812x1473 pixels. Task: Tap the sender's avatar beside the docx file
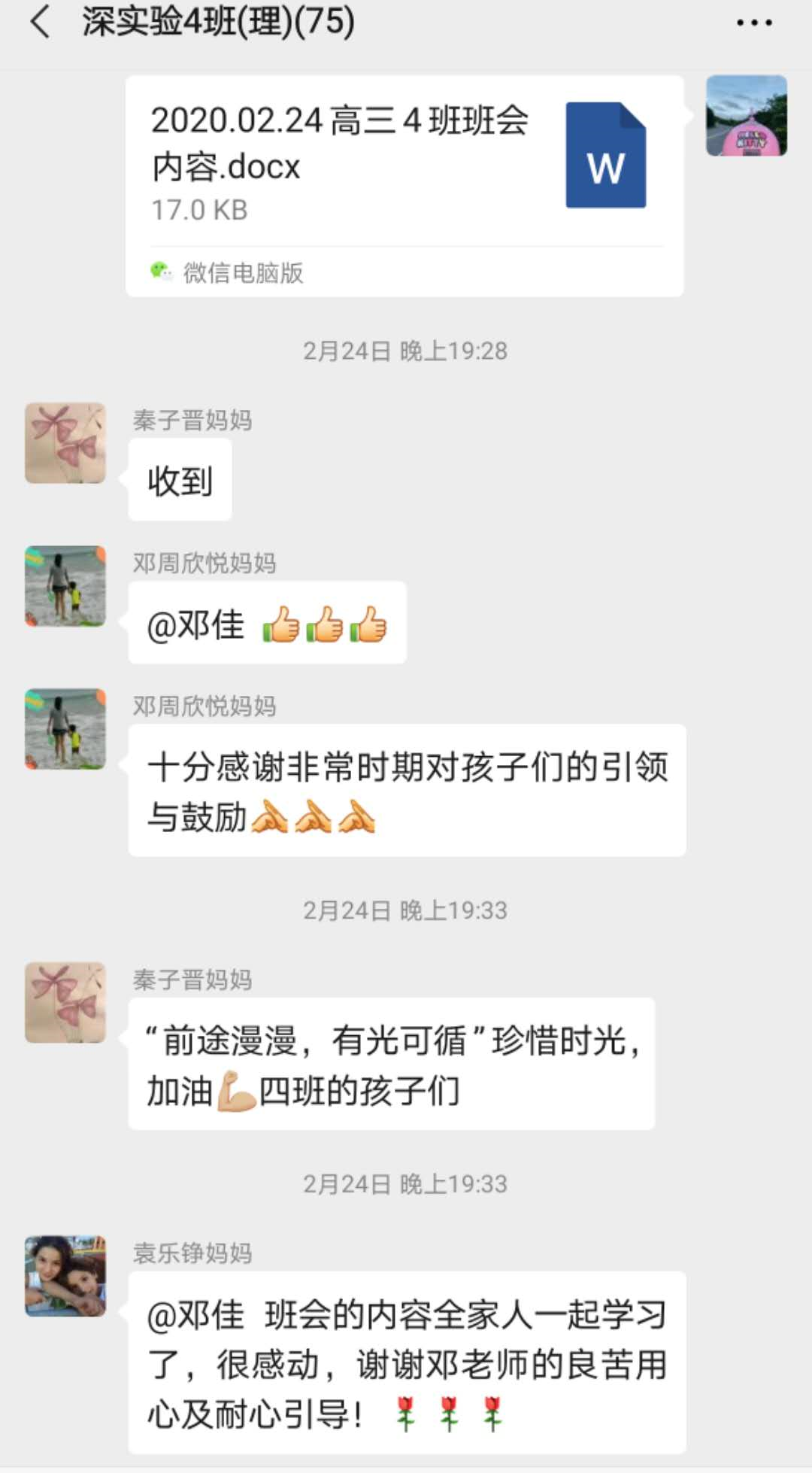tap(746, 116)
